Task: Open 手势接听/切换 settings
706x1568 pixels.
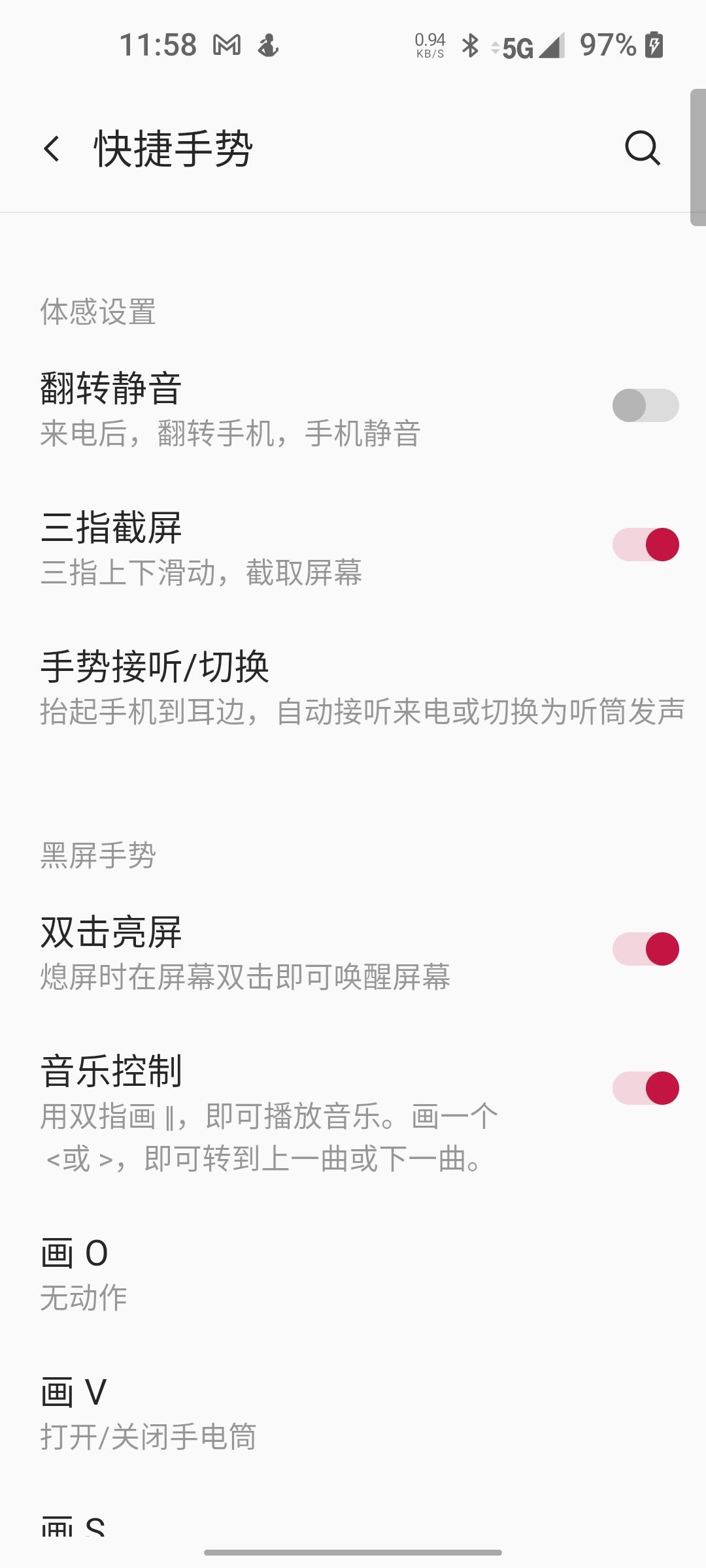Action: 353,687
